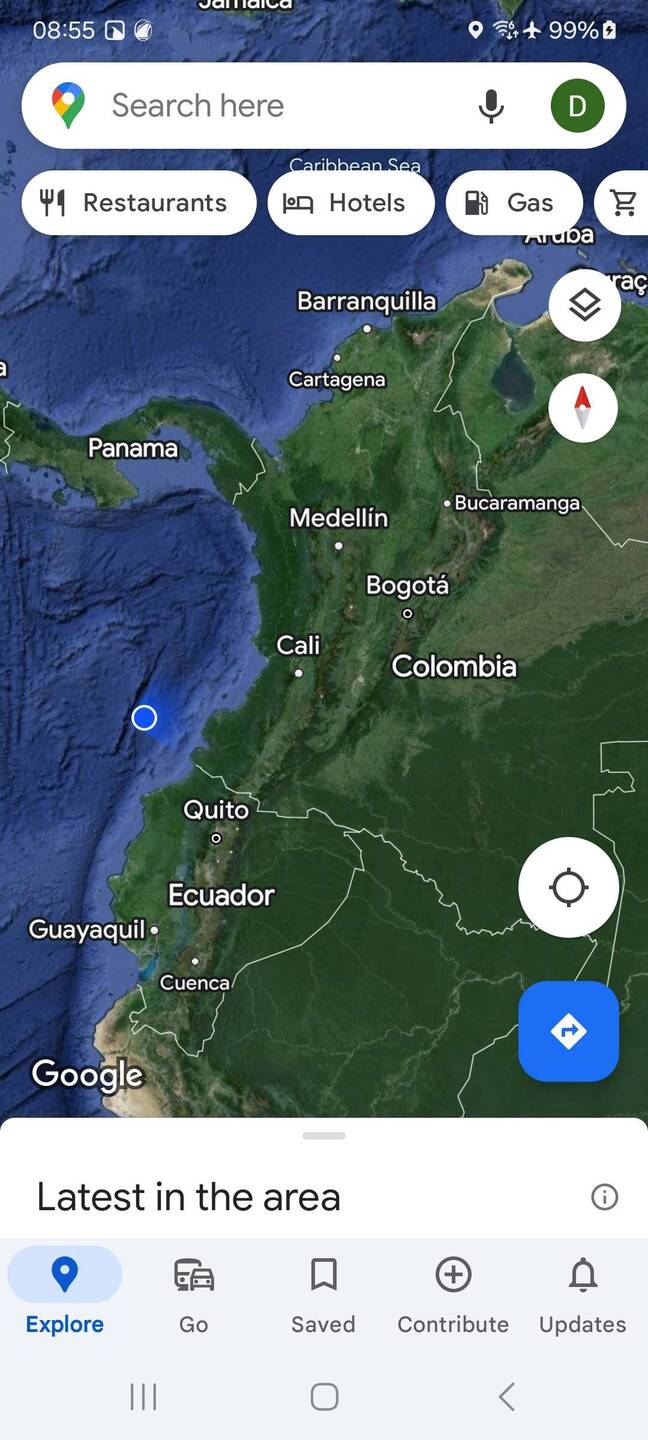Go back using system back button
648x1440 pixels.
506,1397
